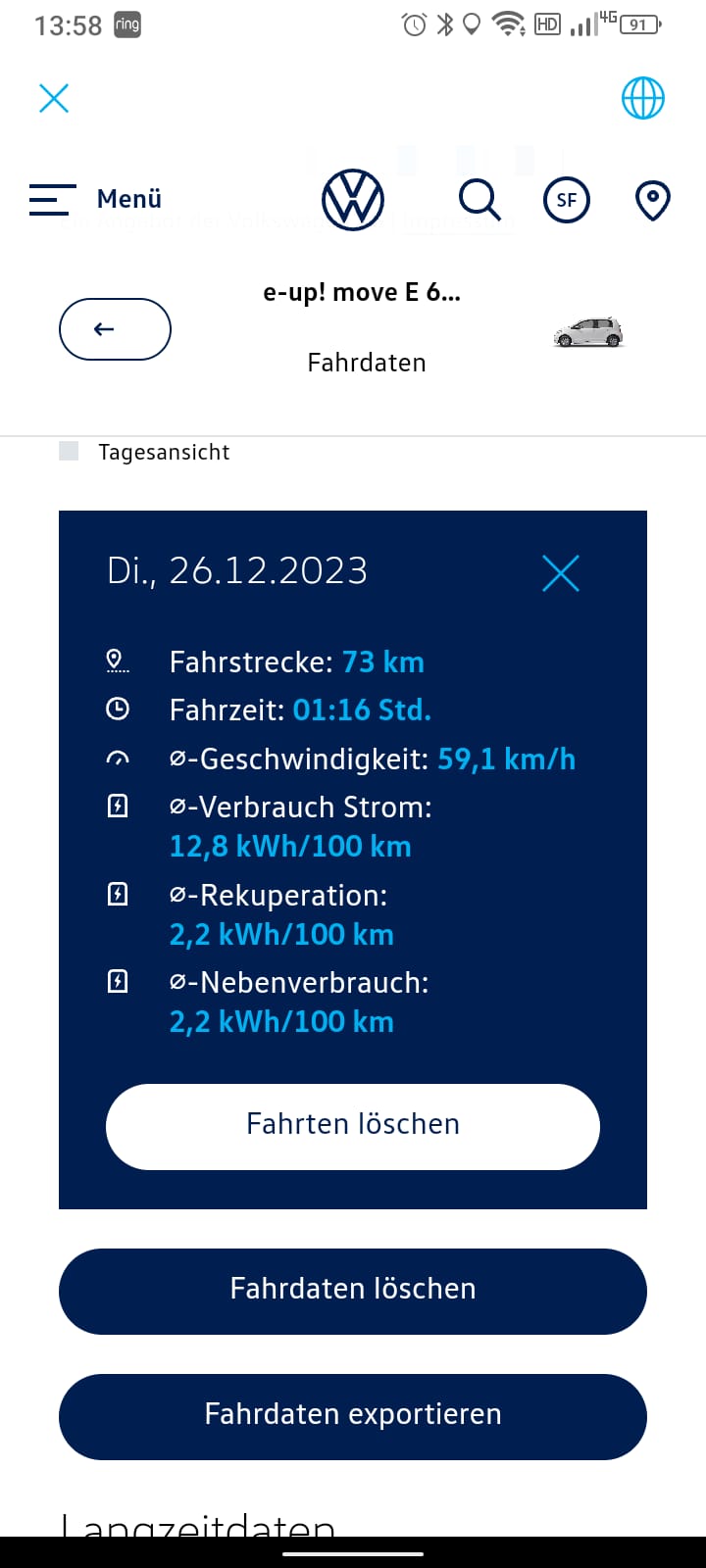Go back with the arrow button

(x=115, y=329)
